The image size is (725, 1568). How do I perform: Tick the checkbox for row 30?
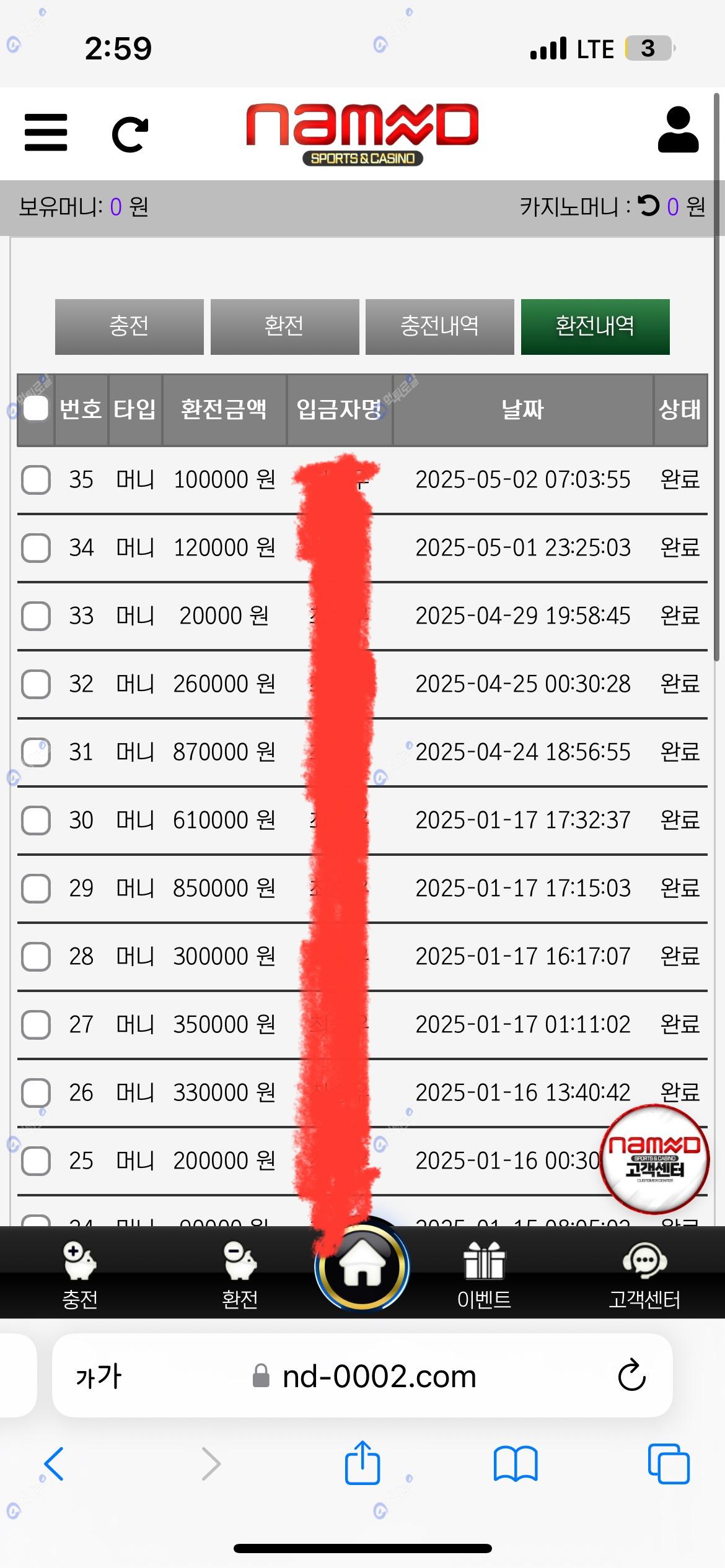click(36, 821)
